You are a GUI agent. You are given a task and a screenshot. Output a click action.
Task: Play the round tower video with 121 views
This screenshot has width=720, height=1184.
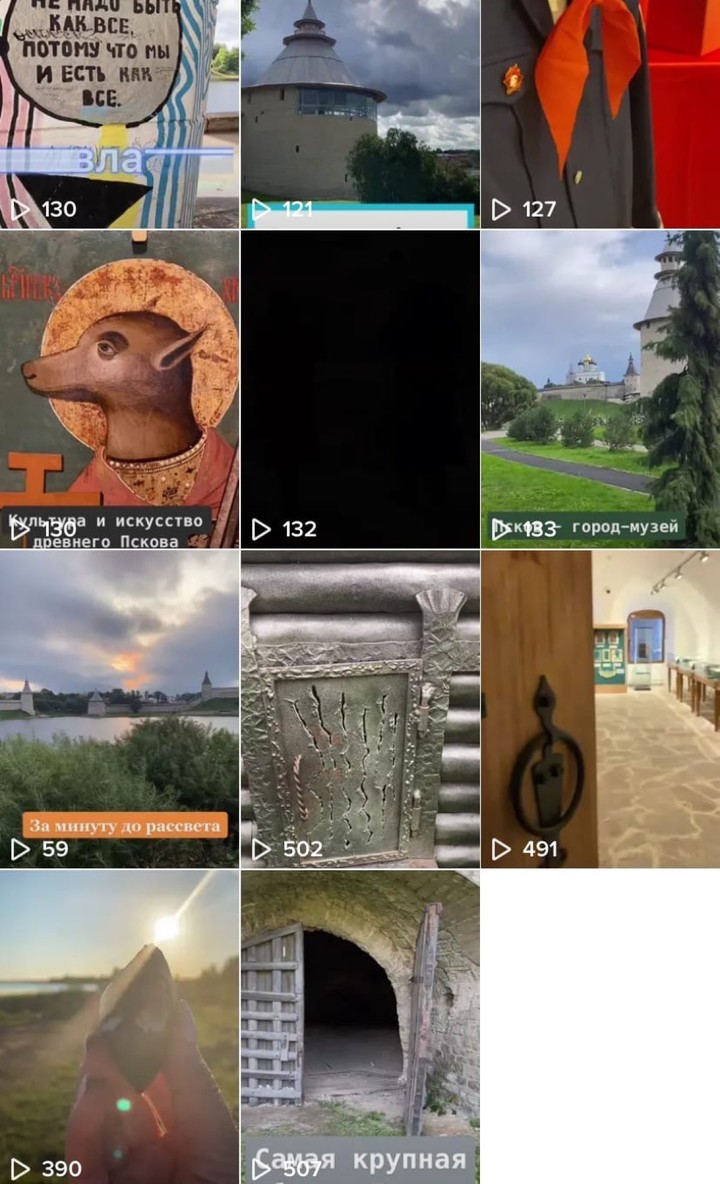pos(360,113)
